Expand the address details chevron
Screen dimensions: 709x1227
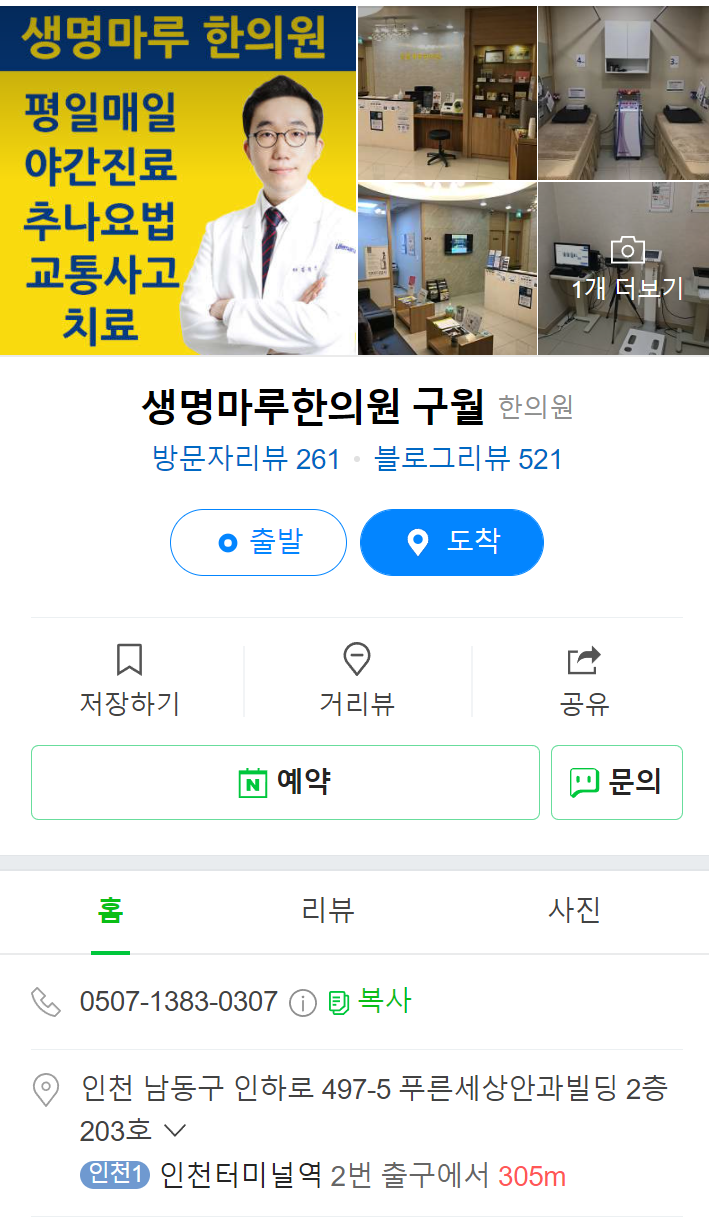tap(174, 1131)
